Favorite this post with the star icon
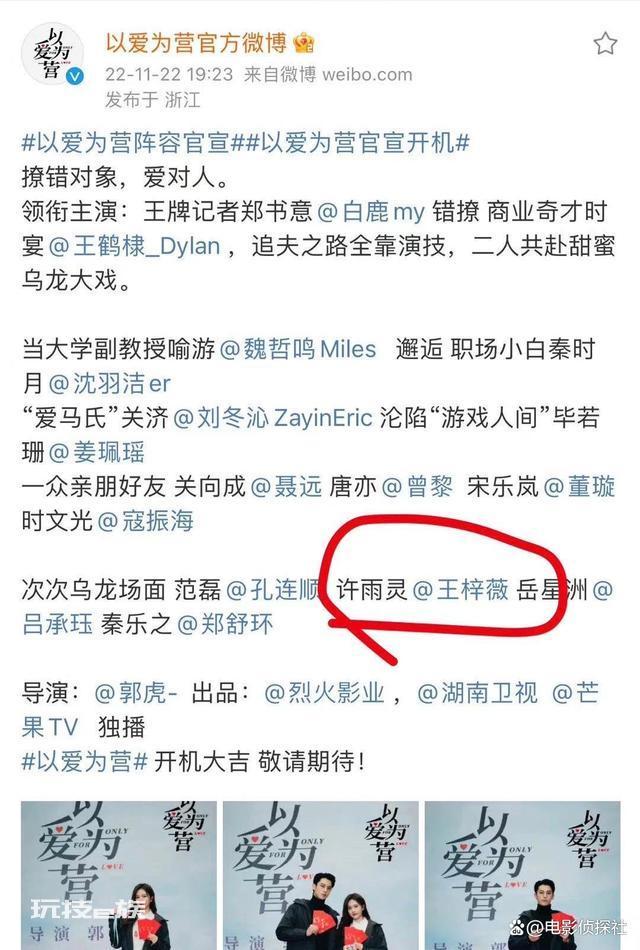 pos(605,44)
